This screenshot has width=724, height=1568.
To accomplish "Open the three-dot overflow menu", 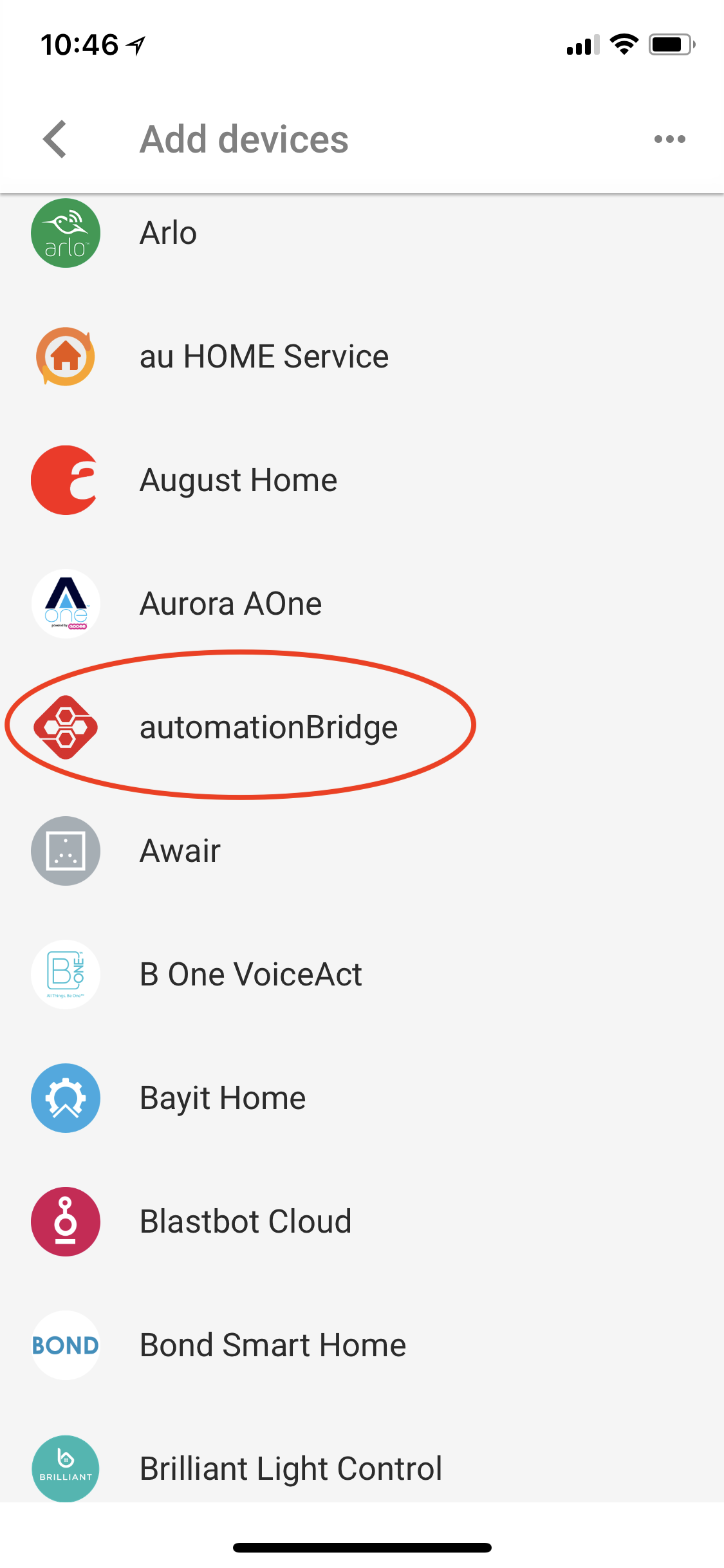I will 669,139.
